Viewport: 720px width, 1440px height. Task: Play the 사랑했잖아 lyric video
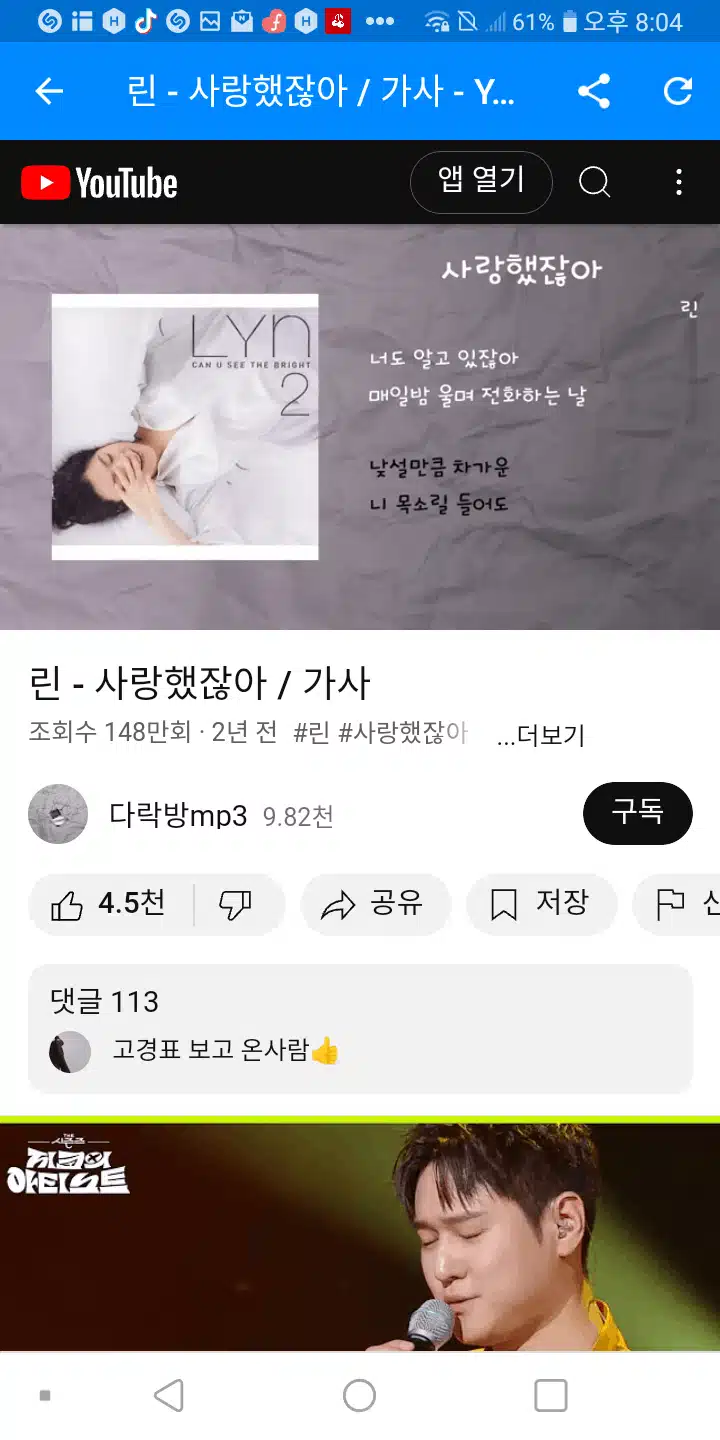360,427
